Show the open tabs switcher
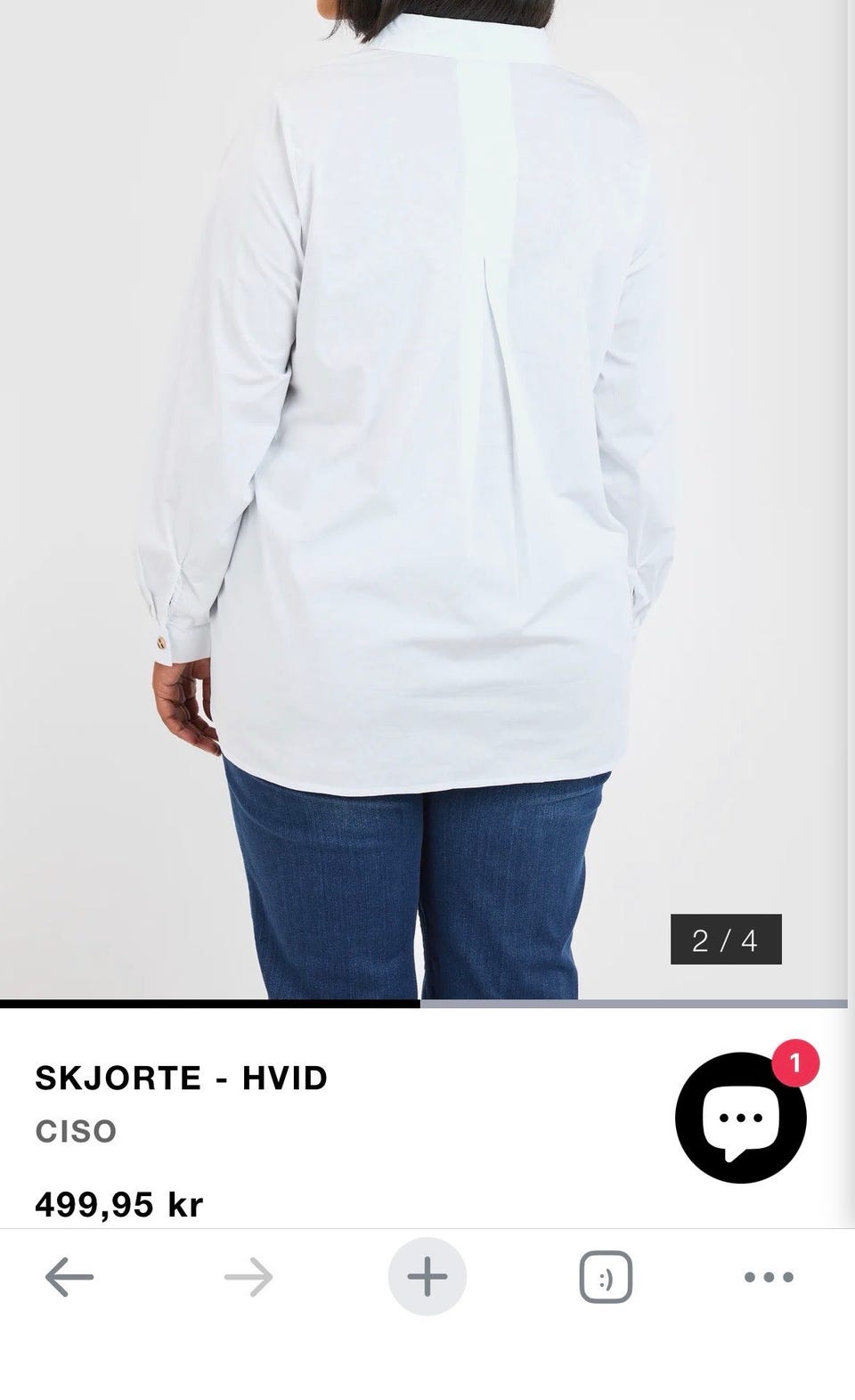 tap(606, 1277)
